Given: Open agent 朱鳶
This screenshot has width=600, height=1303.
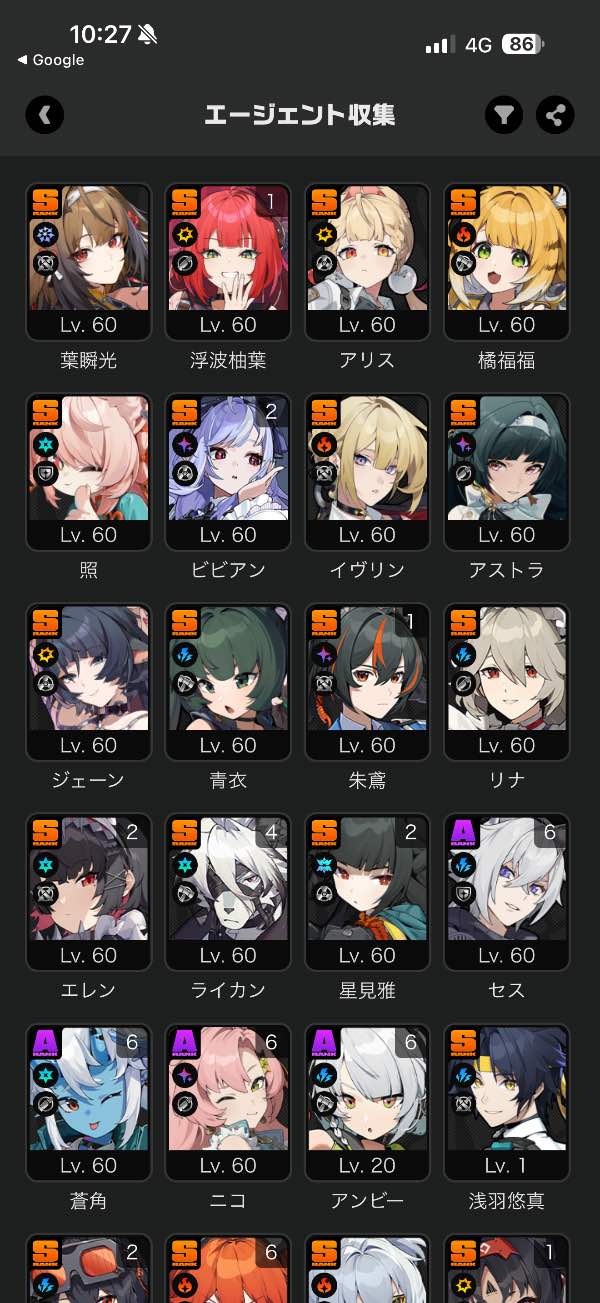Looking at the screenshot, I should [368, 682].
